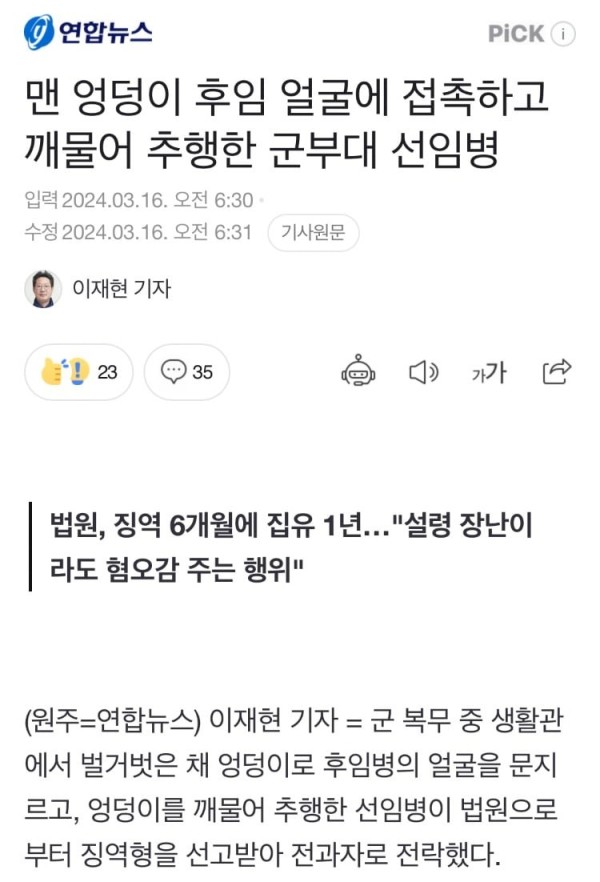Open the 35 comments
The height and width of the screenshot is (882, 600).
(187, 372)
